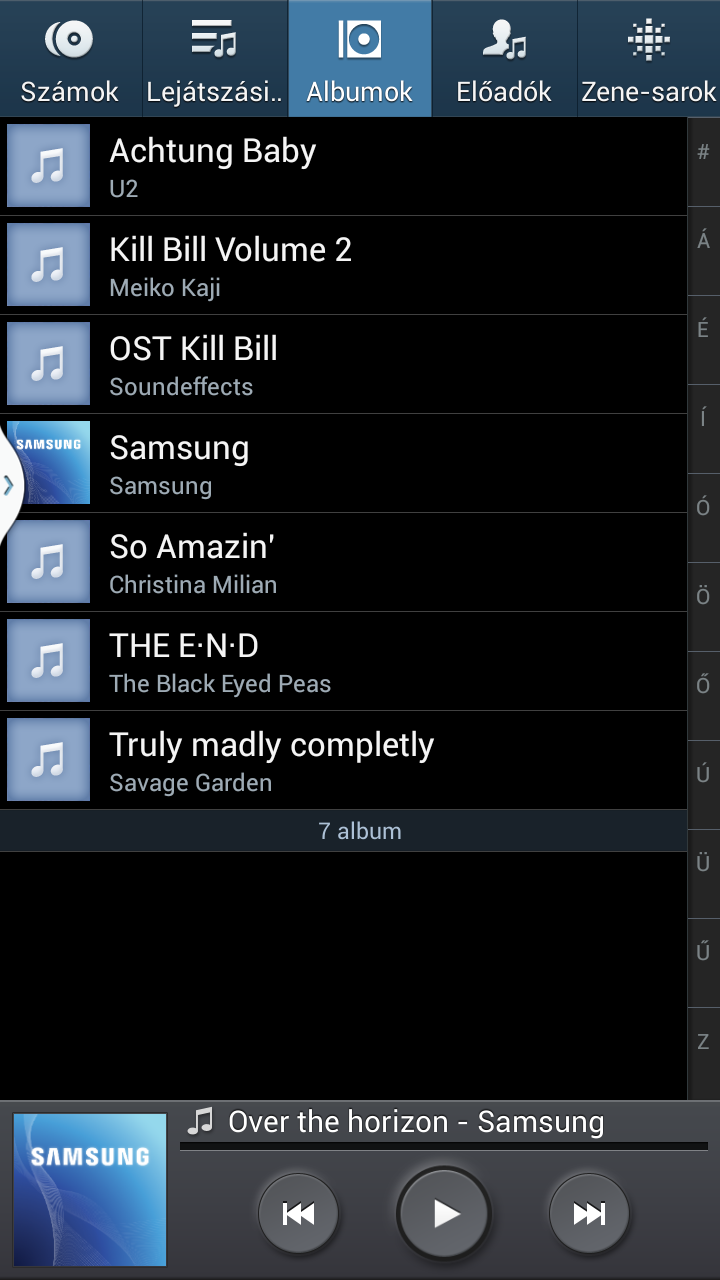The width and height of the screenshot is (720, 1280).
Task: Open the Samsung album
Action: (x=340, y=463)
